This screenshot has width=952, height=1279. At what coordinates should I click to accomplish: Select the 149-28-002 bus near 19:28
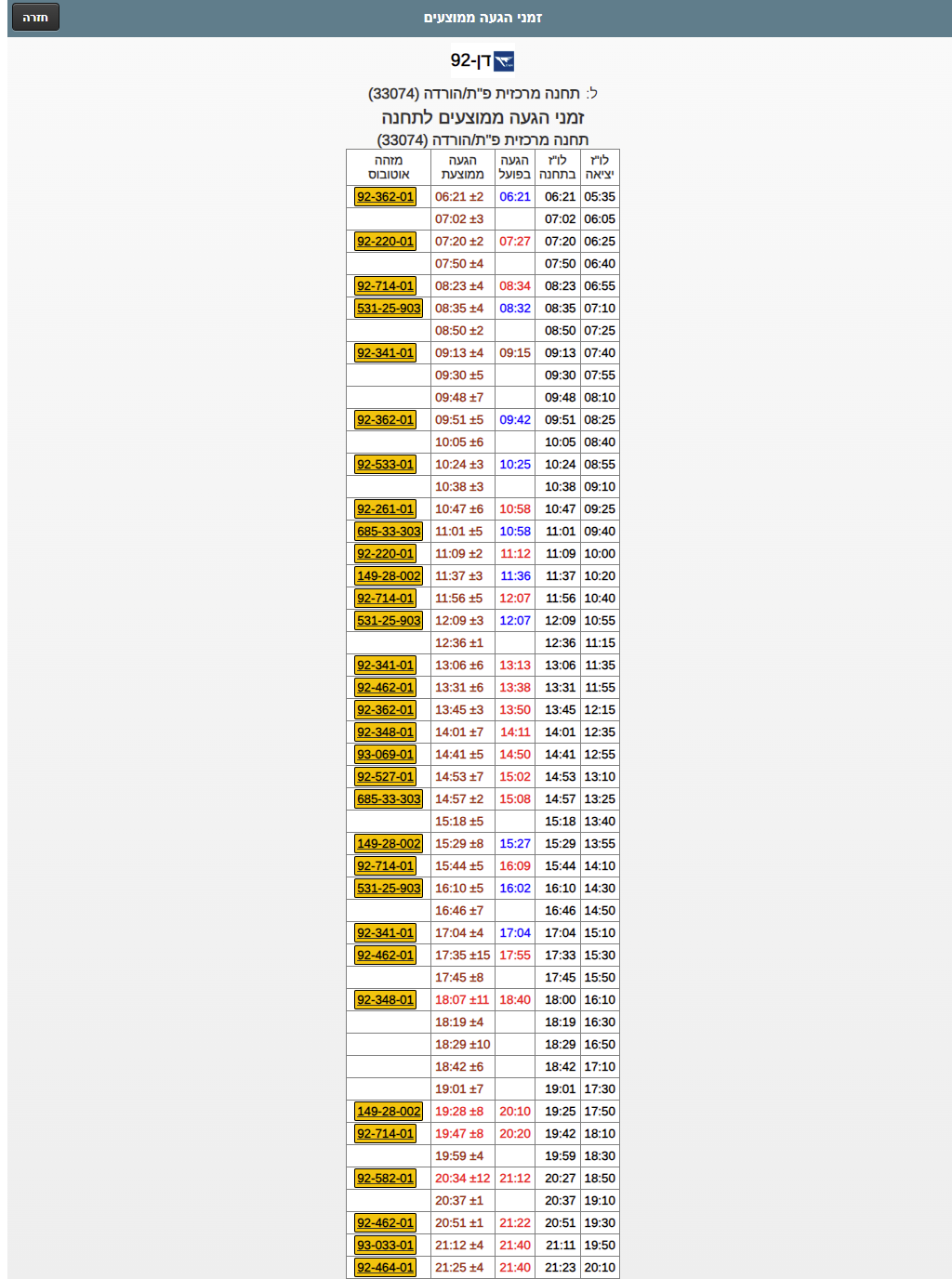[x=387, y=1111]
